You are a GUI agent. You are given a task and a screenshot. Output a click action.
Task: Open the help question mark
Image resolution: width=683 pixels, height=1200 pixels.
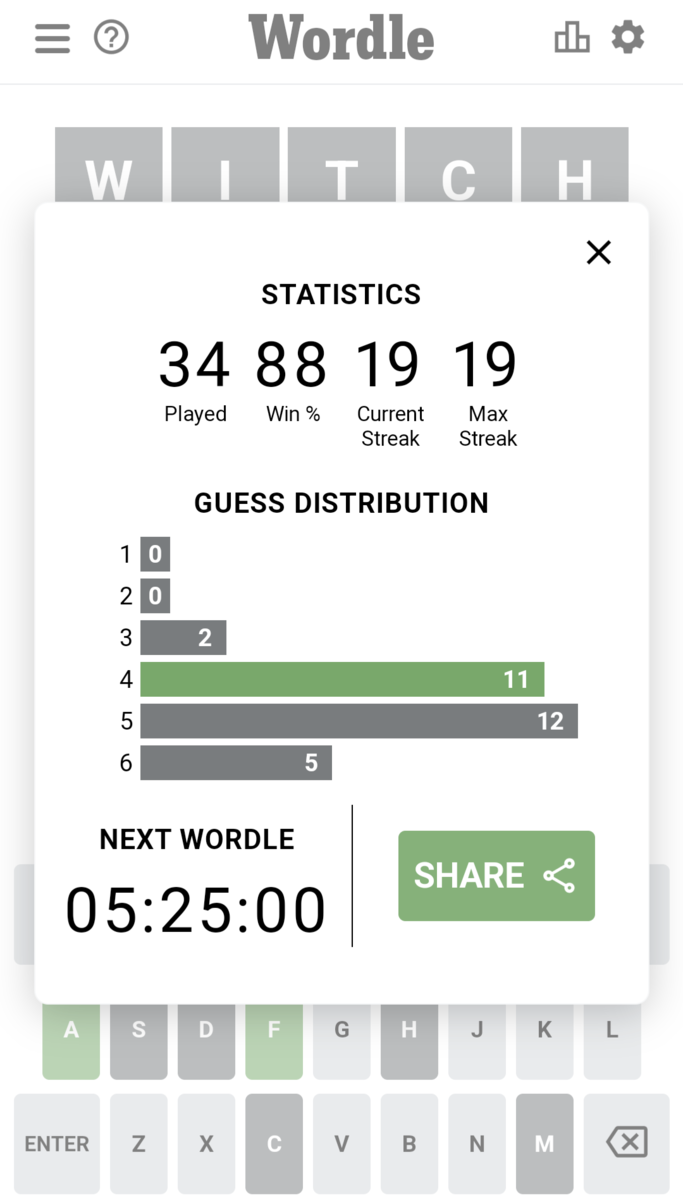111,38
